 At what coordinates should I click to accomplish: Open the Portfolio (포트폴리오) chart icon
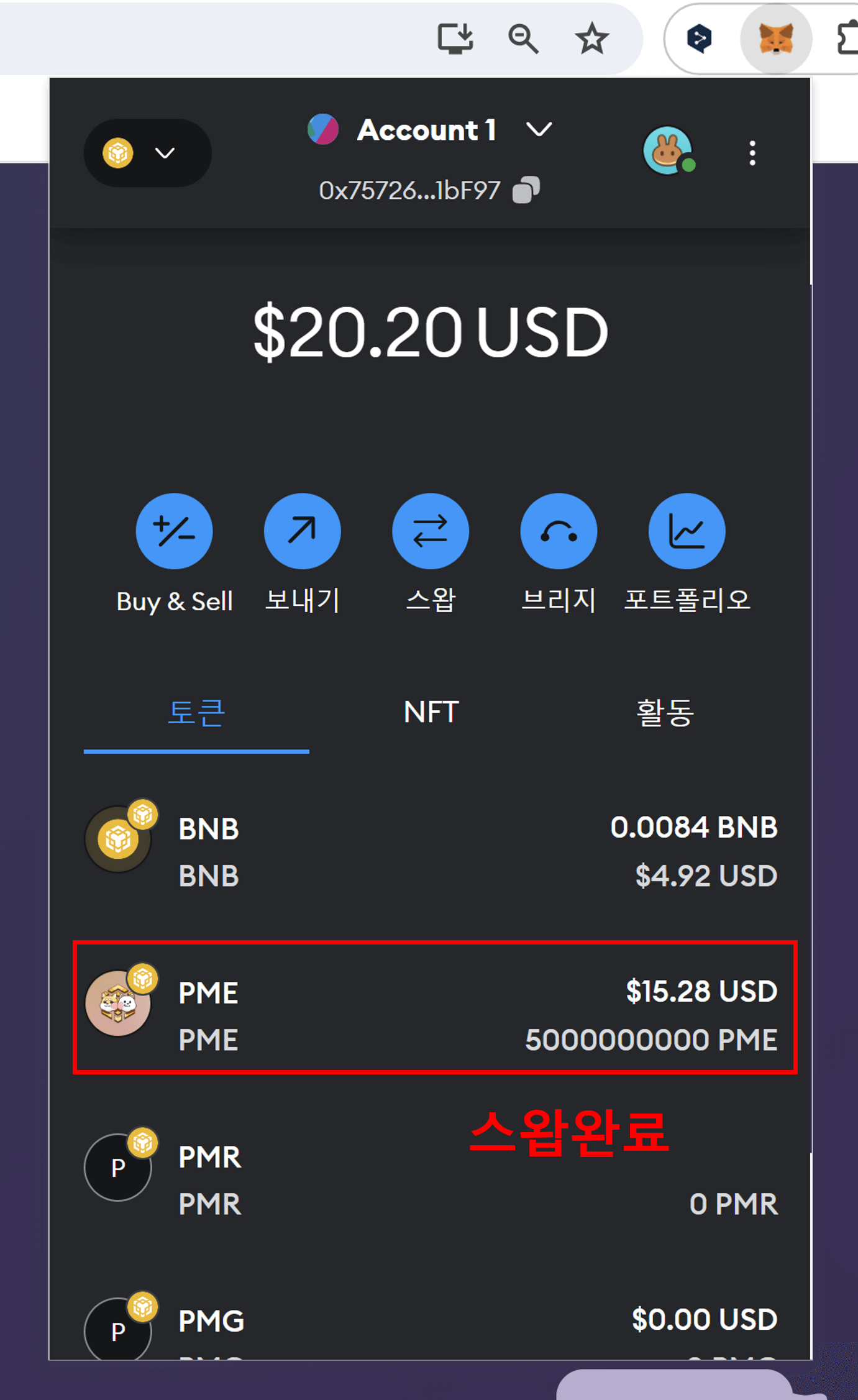pyautogui.click(x=687, y=531)
